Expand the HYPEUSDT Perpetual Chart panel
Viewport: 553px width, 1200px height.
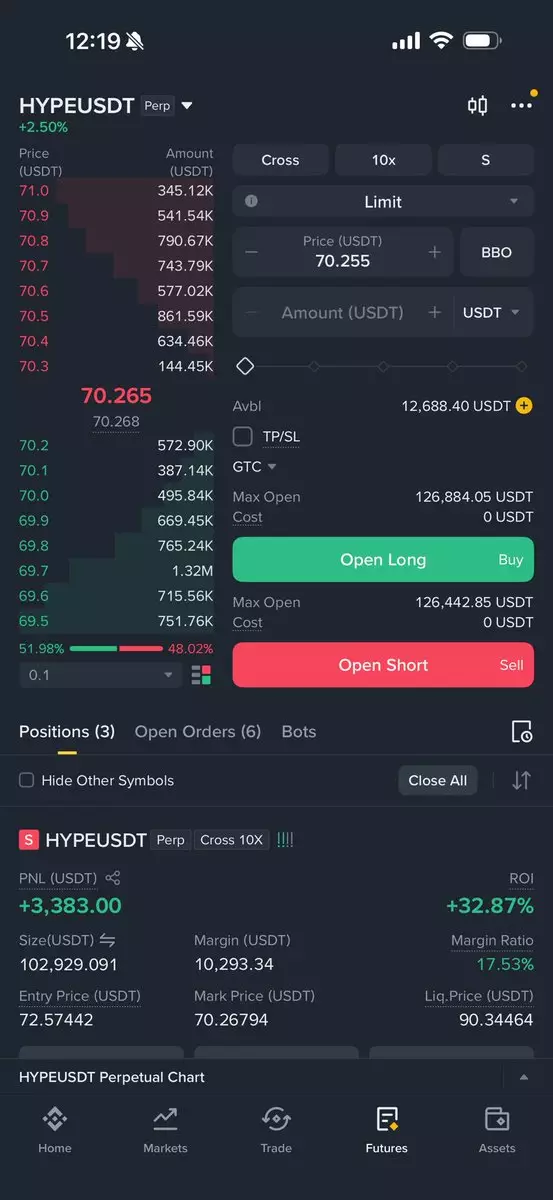tap(524, 1077)
